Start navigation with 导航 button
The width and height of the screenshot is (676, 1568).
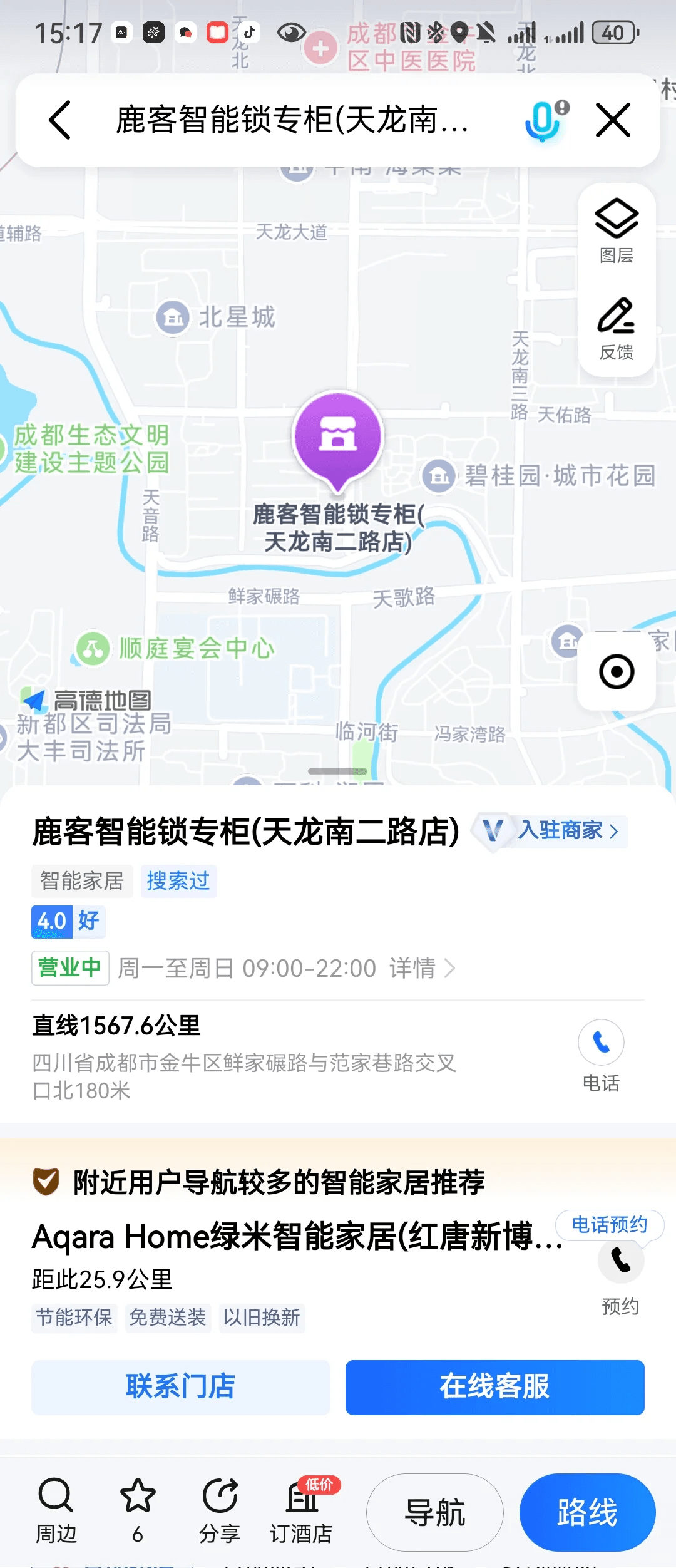pos(435,1512)
